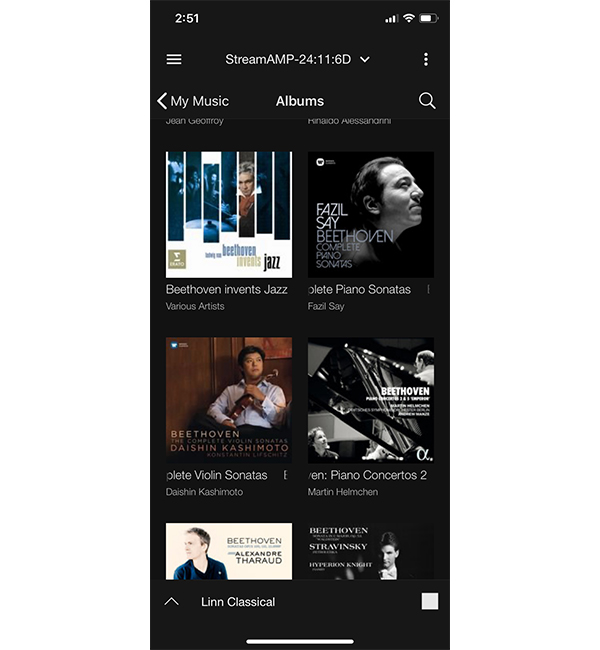Search the albums list
The width and height of the screenshot is (600, 650).
[427, 101]
